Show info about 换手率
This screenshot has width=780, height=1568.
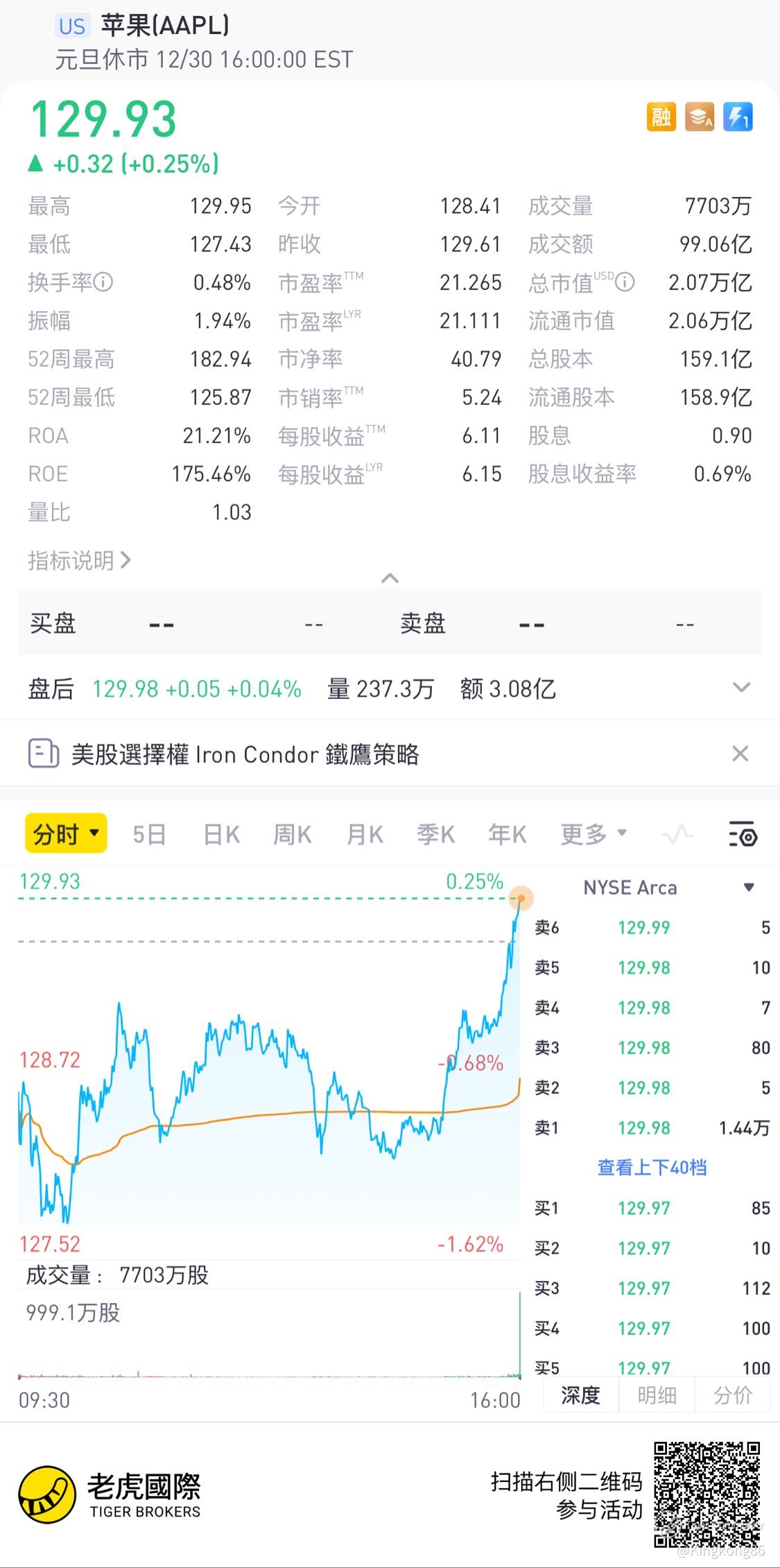[103, 282]
